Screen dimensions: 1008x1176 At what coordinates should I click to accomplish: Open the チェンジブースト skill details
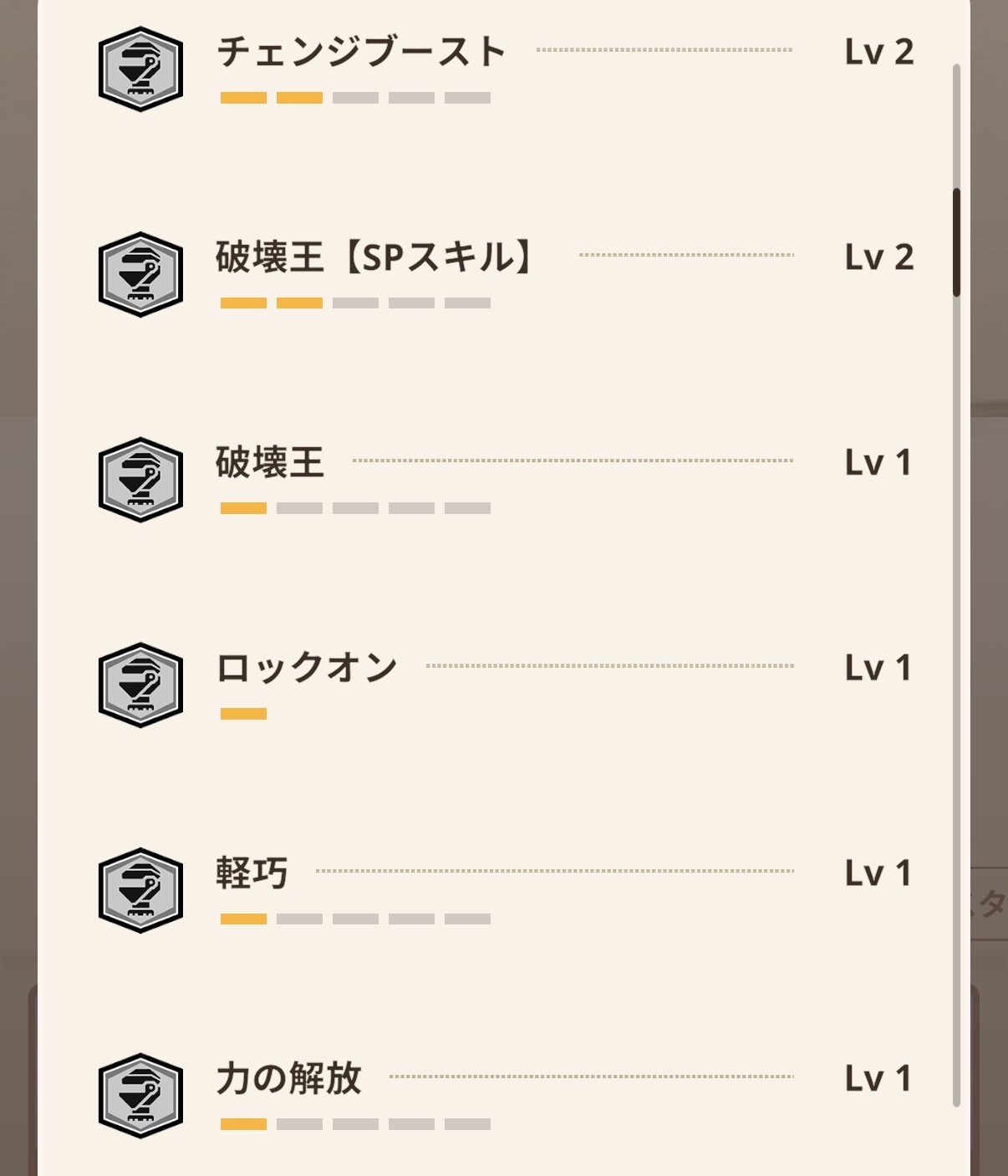(361, 52)
